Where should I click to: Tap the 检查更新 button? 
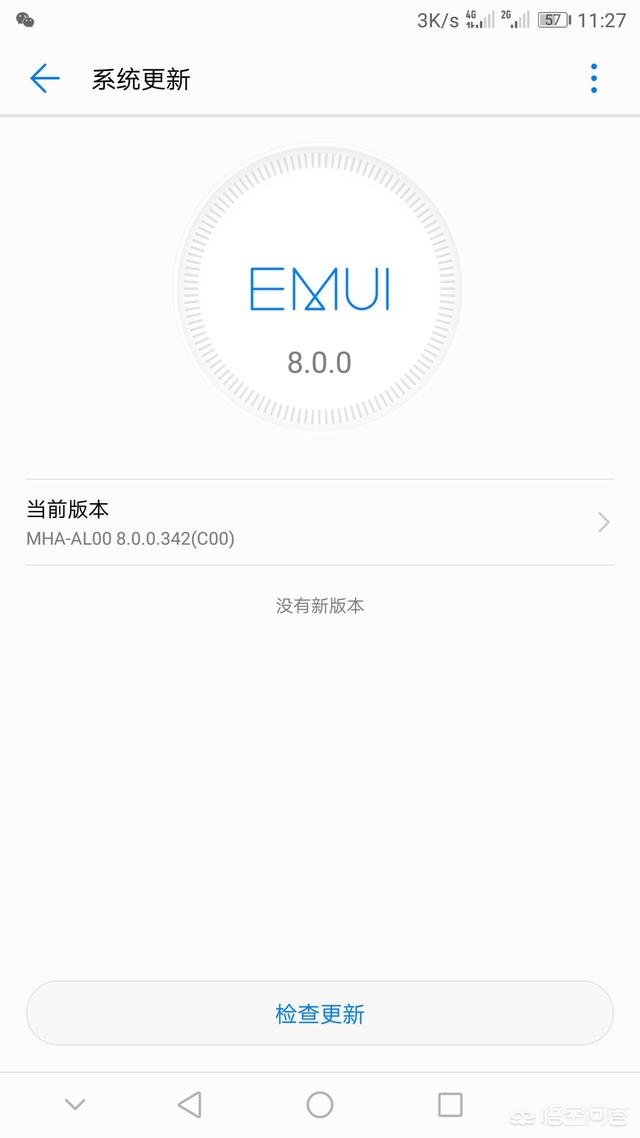[319, 1014]
